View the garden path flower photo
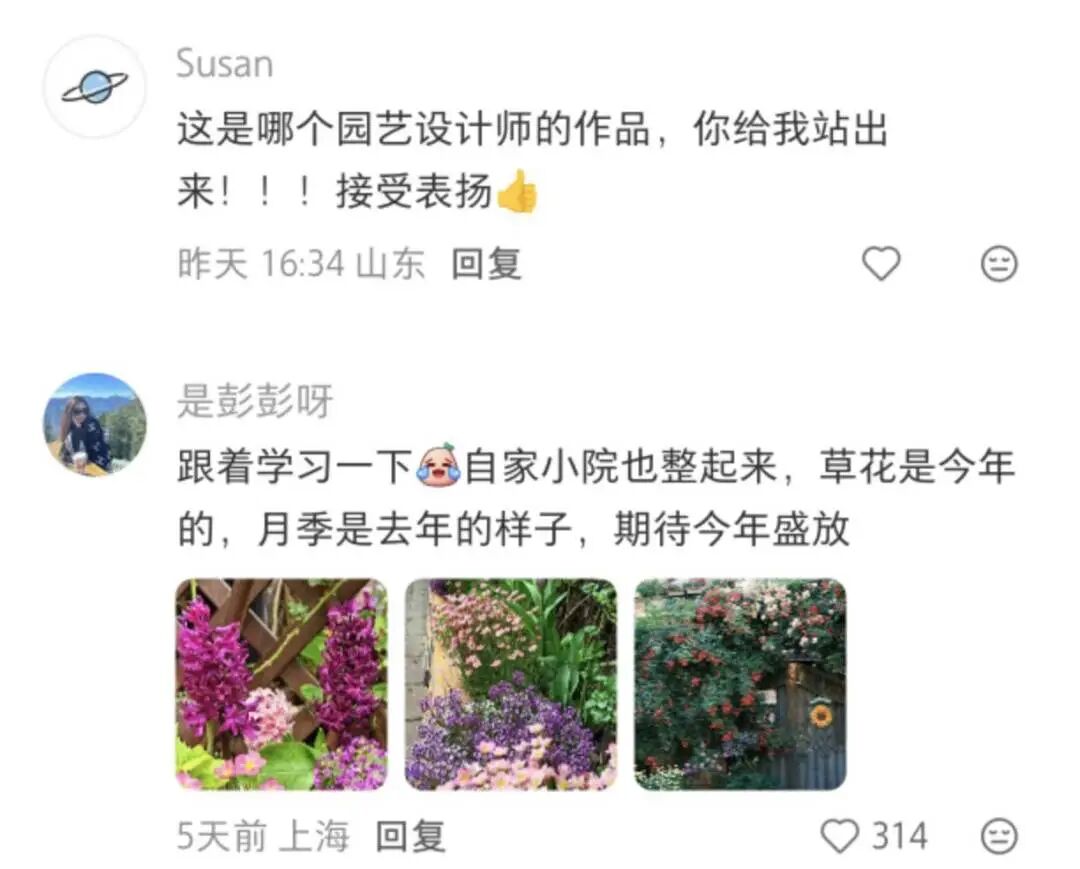This screenshot has height=869, width=1080. [x=511, y=684]
